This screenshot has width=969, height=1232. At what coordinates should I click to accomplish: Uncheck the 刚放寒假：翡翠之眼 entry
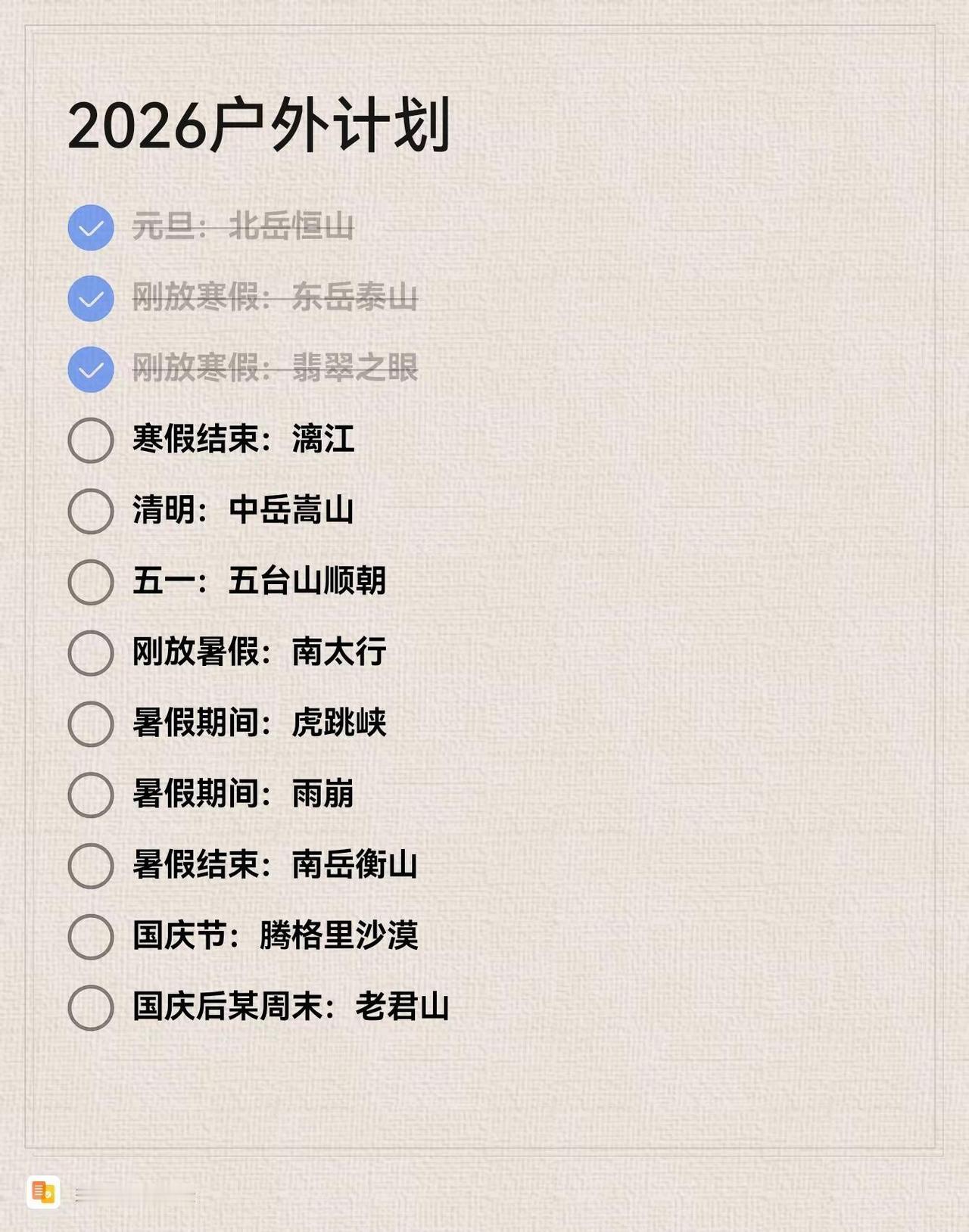click(x=91, y=369)
